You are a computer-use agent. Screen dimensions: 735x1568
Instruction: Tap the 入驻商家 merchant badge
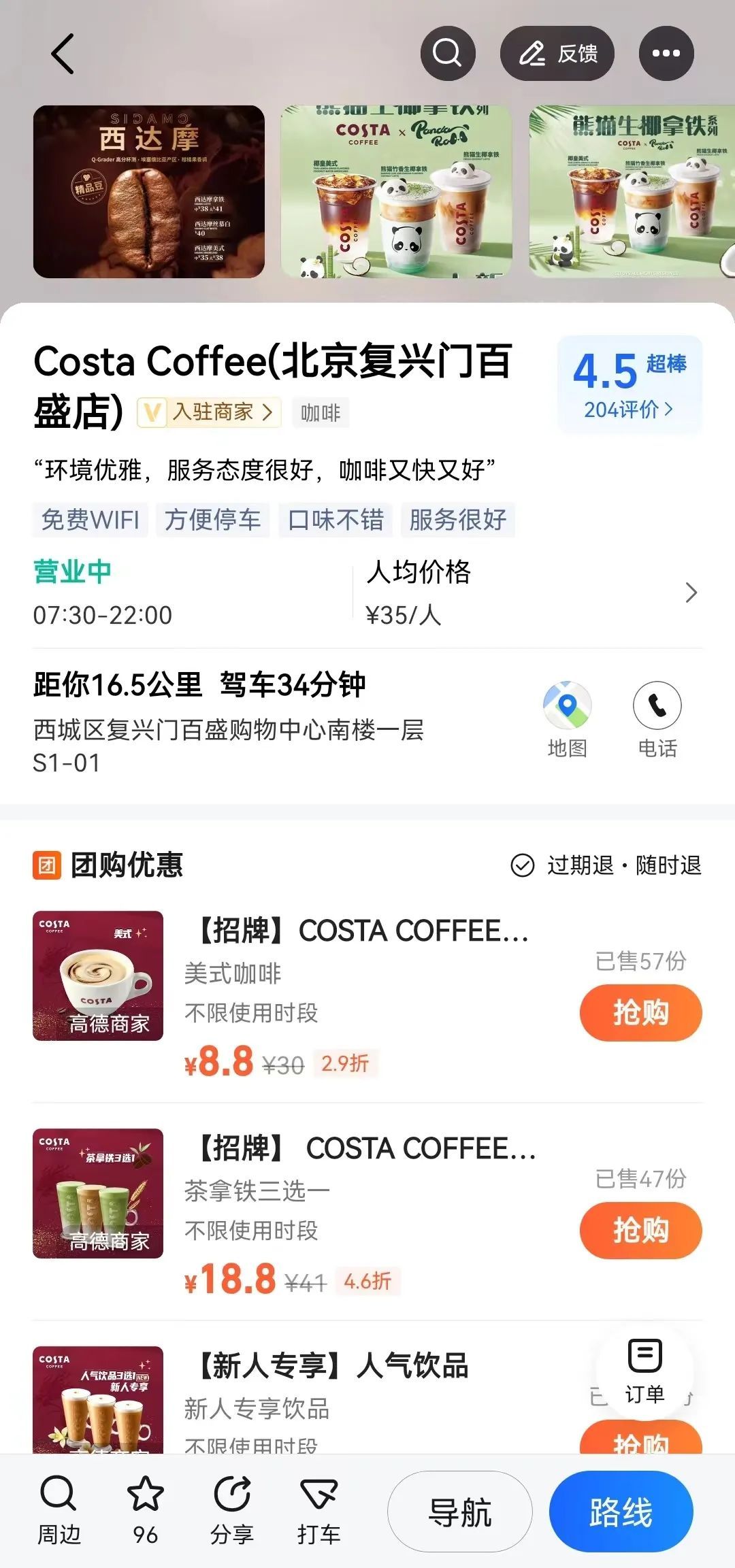tap(210, 412)
